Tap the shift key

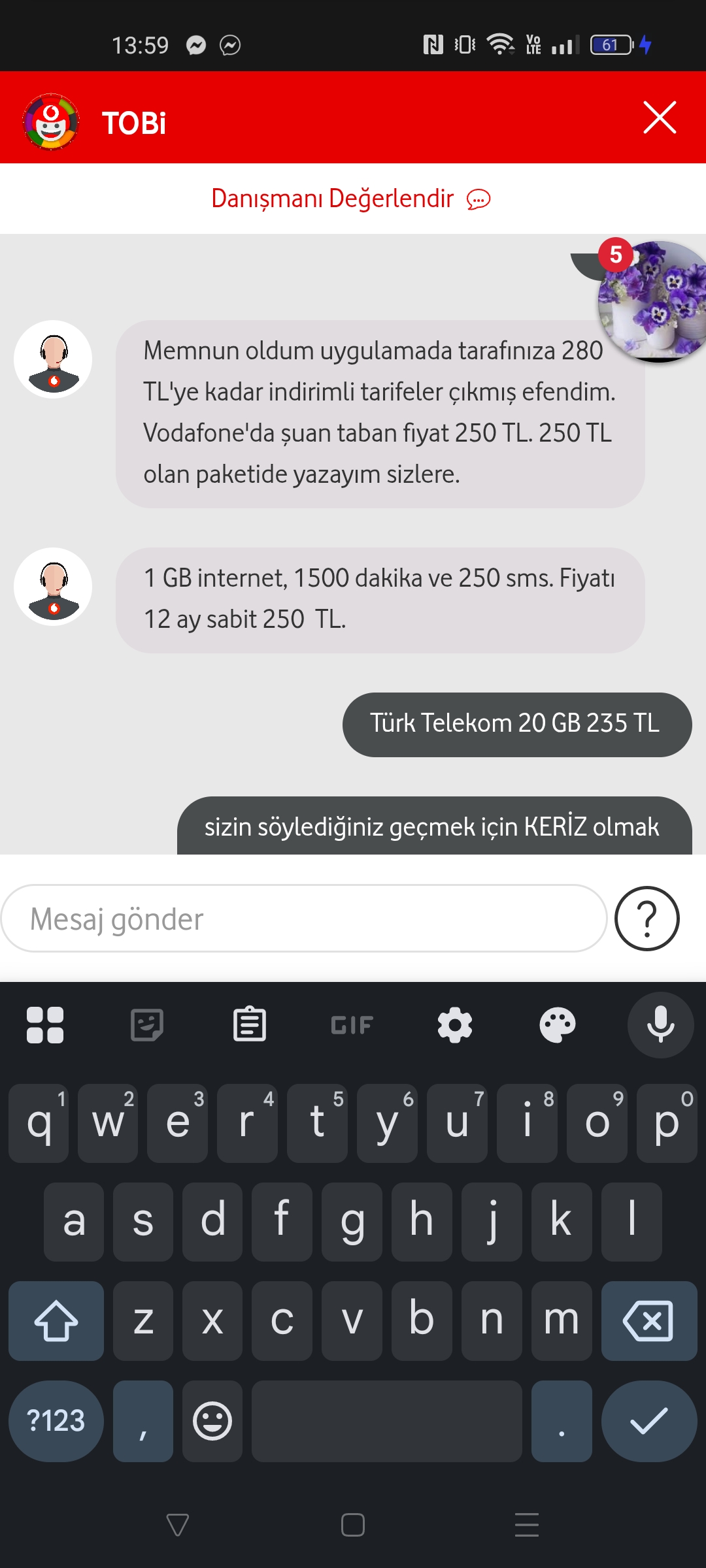pos(56,1321)
